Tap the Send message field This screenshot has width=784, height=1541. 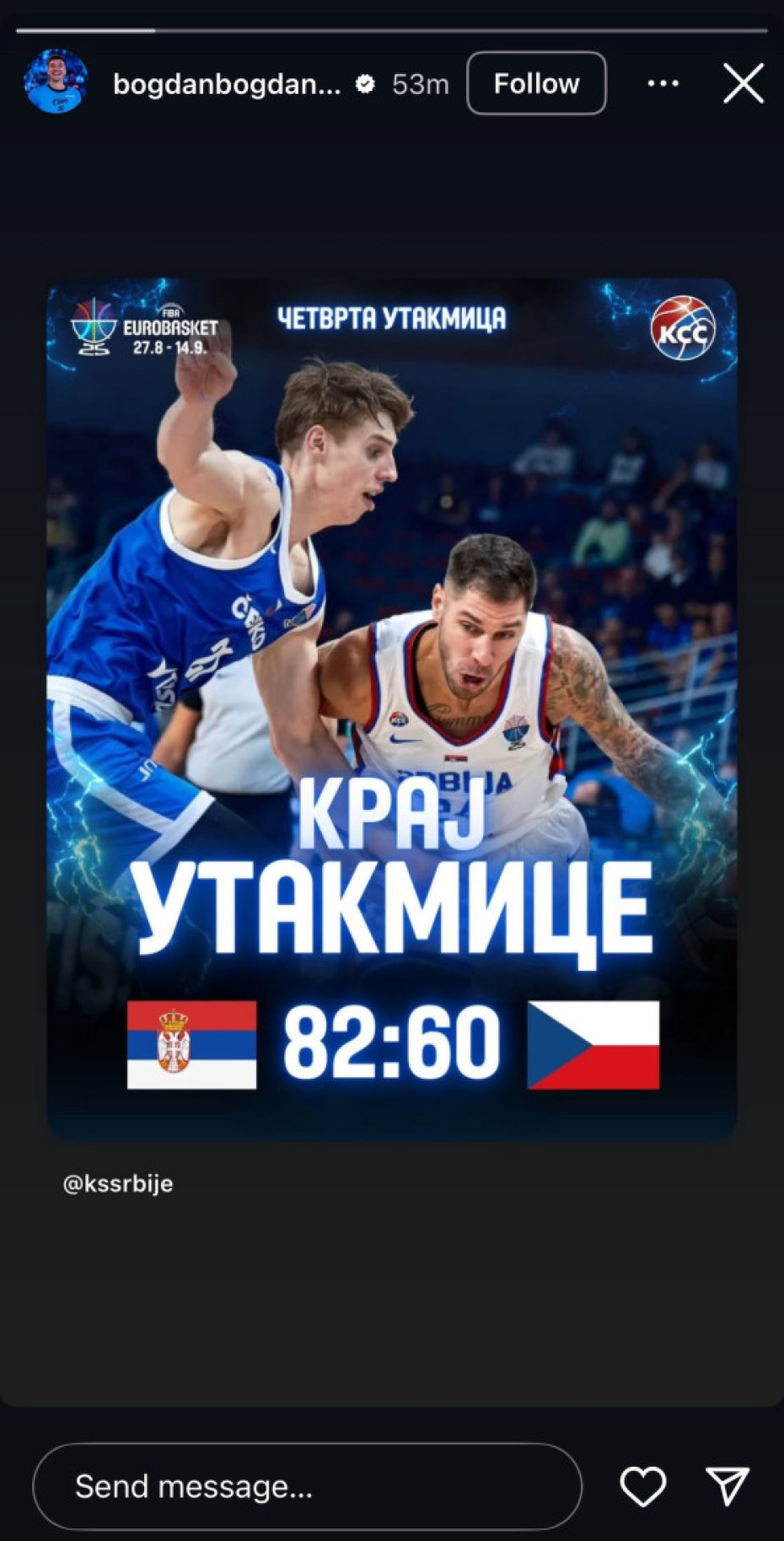(307, 1485)
